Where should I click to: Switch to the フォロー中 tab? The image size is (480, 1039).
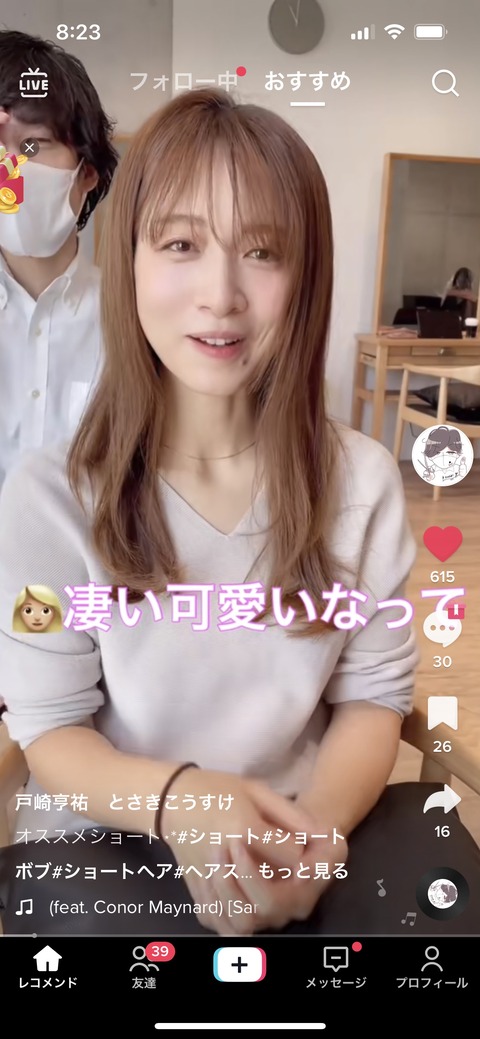183,82
